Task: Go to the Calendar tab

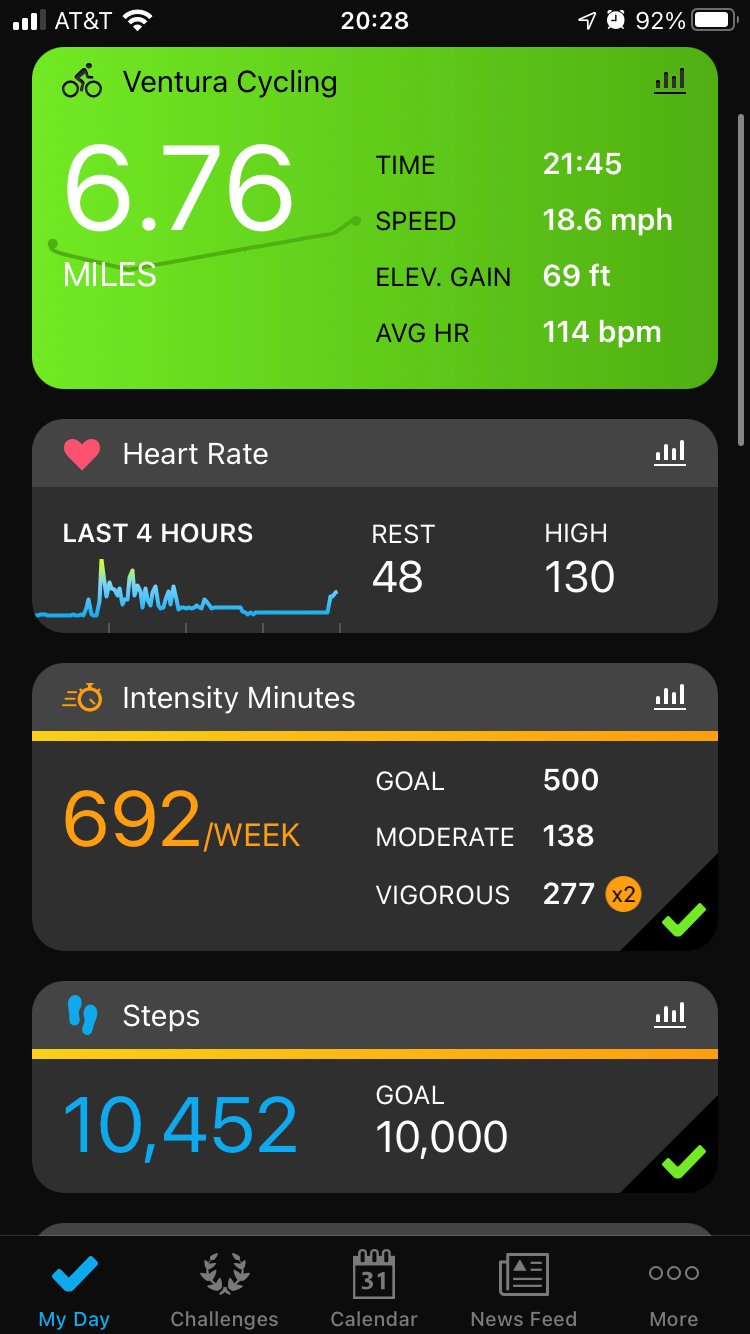Action: 374,1288
